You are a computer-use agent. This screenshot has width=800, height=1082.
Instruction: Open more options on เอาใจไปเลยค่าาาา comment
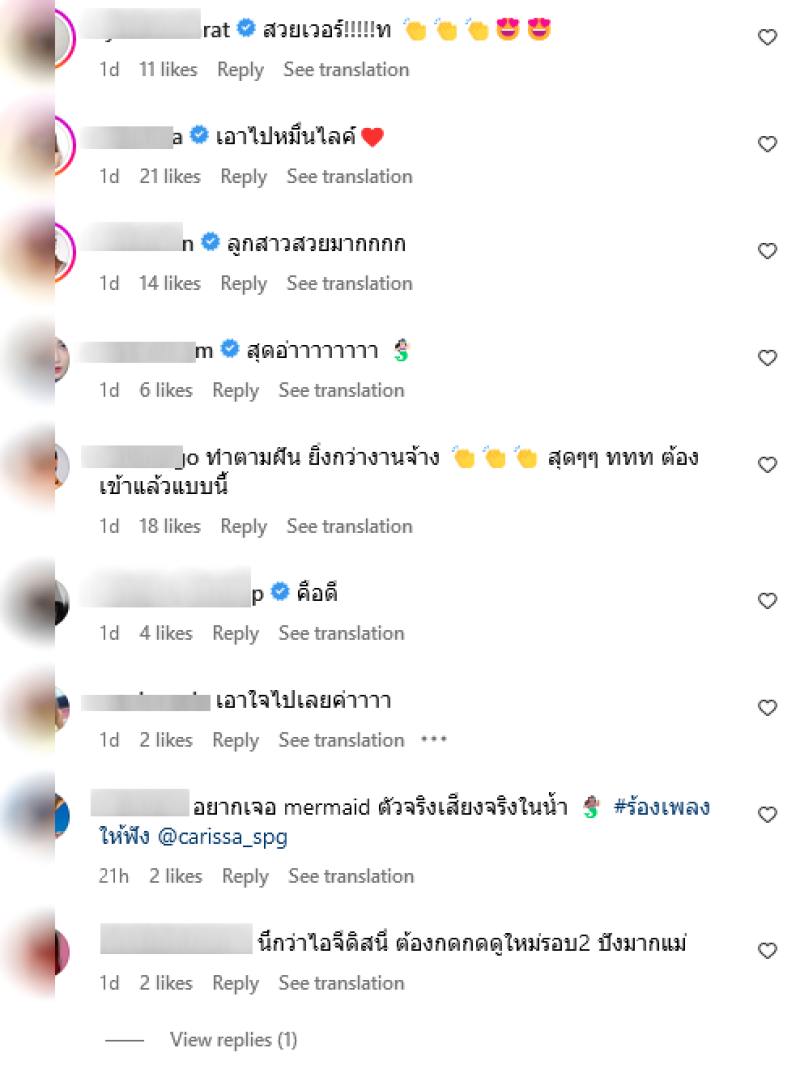click(433, 740)
